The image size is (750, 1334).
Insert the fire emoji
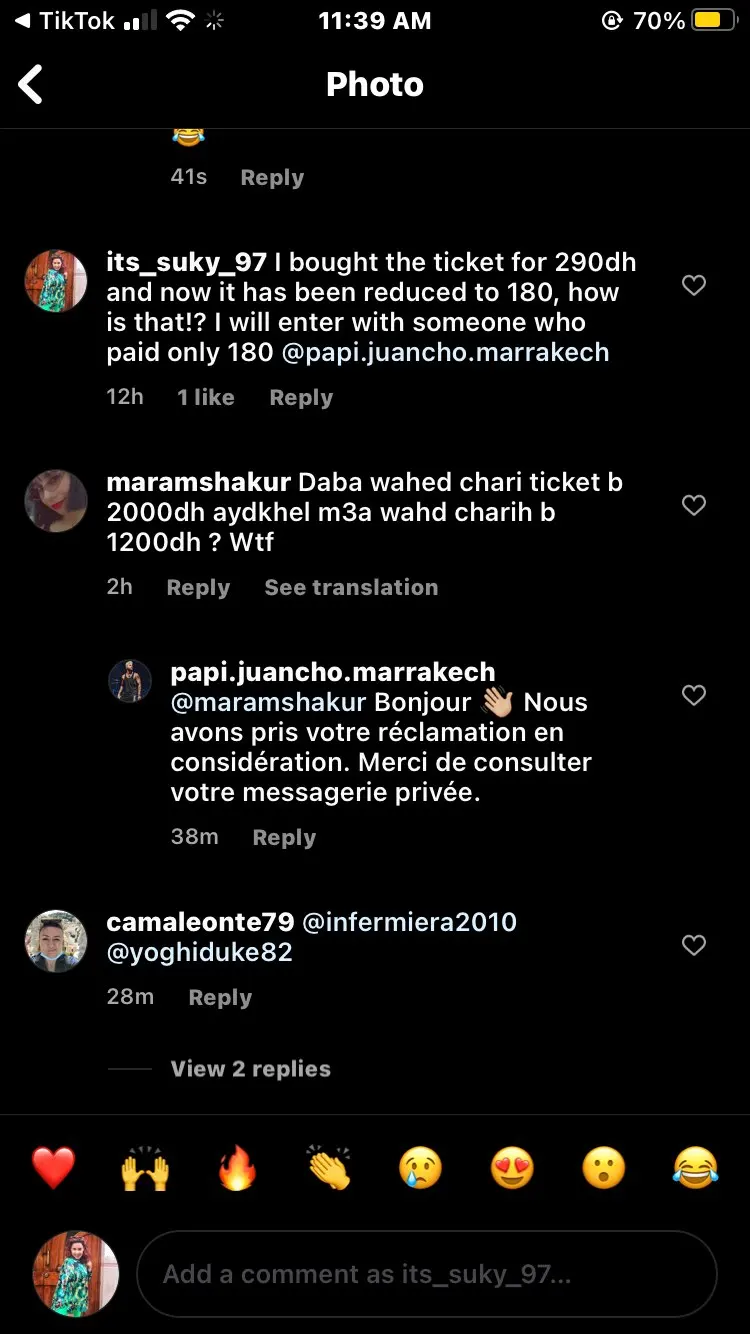click(x=237, y=1167)
